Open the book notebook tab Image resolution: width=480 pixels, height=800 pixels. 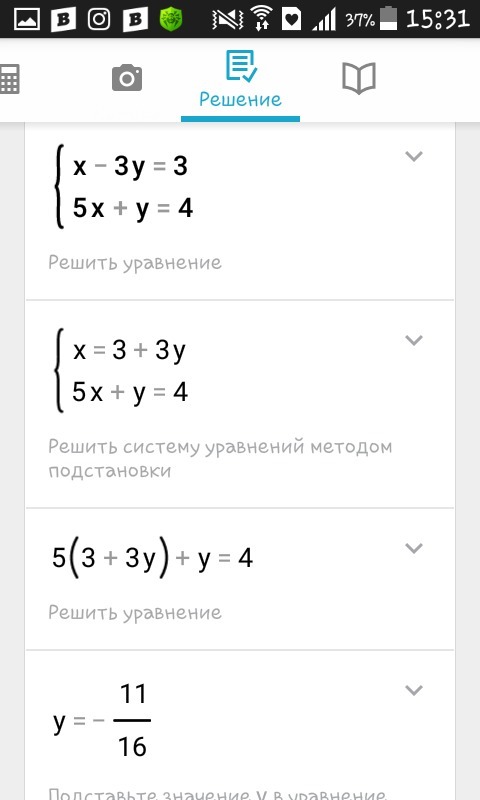359,78
